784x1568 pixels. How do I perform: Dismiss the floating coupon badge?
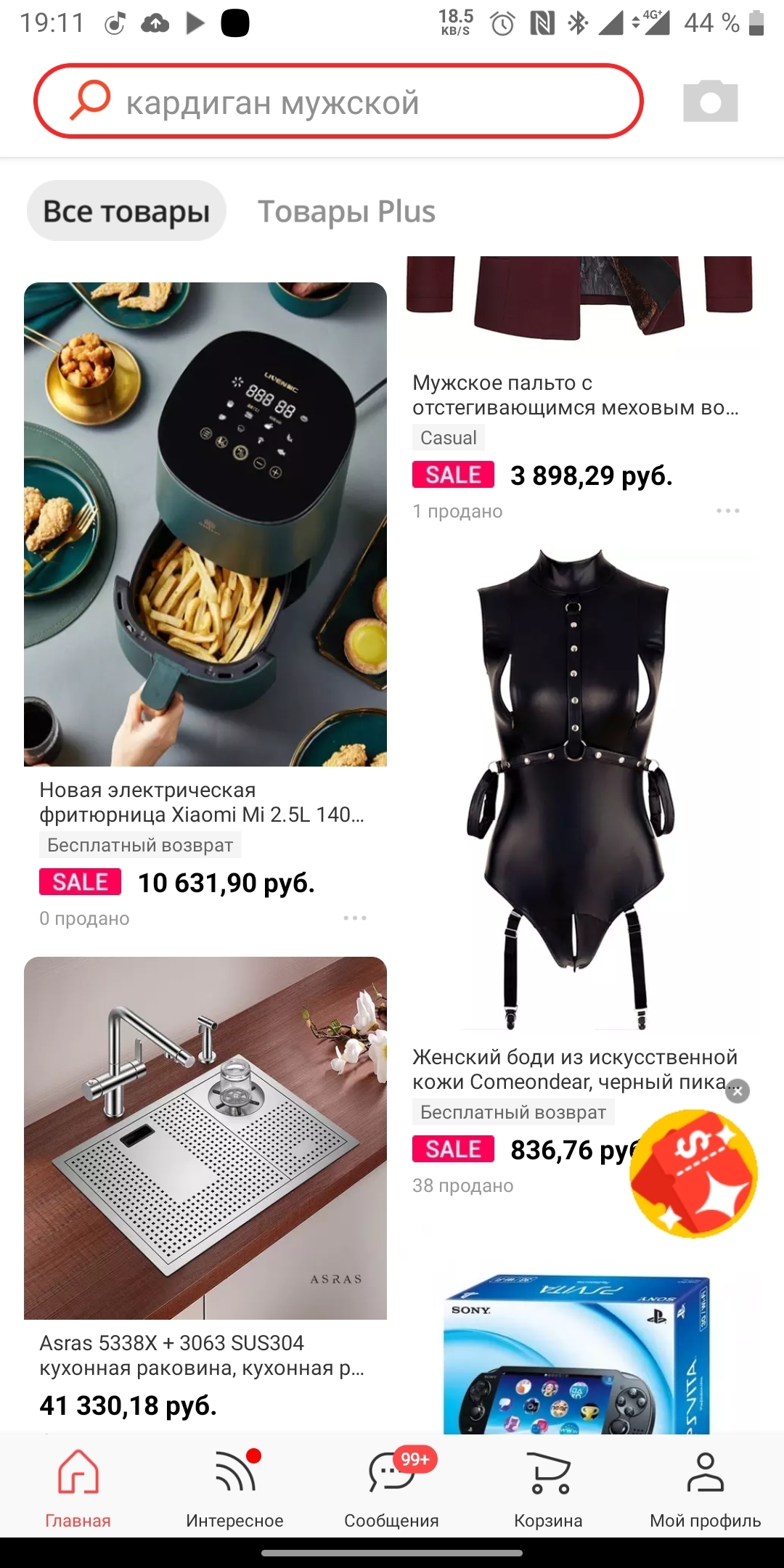click(738, 1090)
